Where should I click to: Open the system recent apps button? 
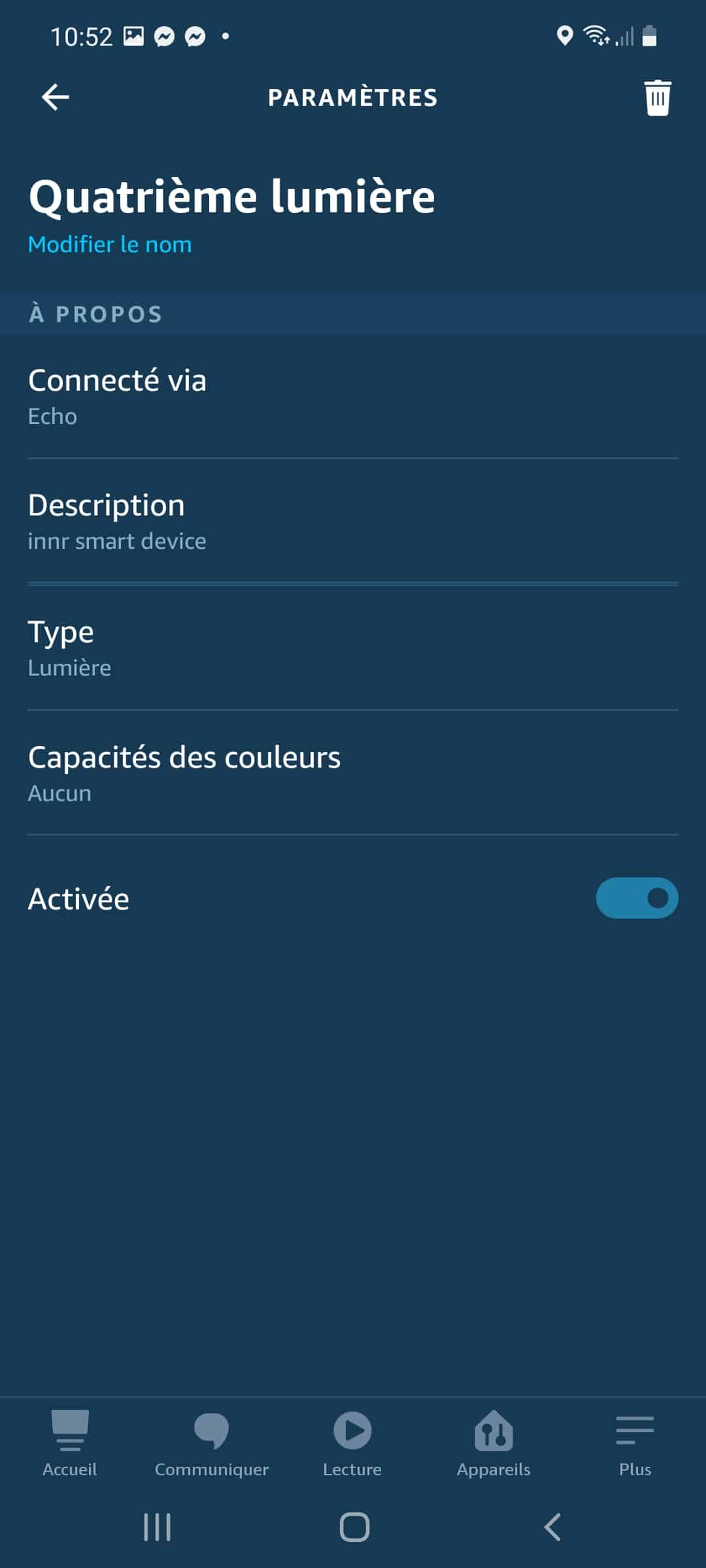[157, 1527]
